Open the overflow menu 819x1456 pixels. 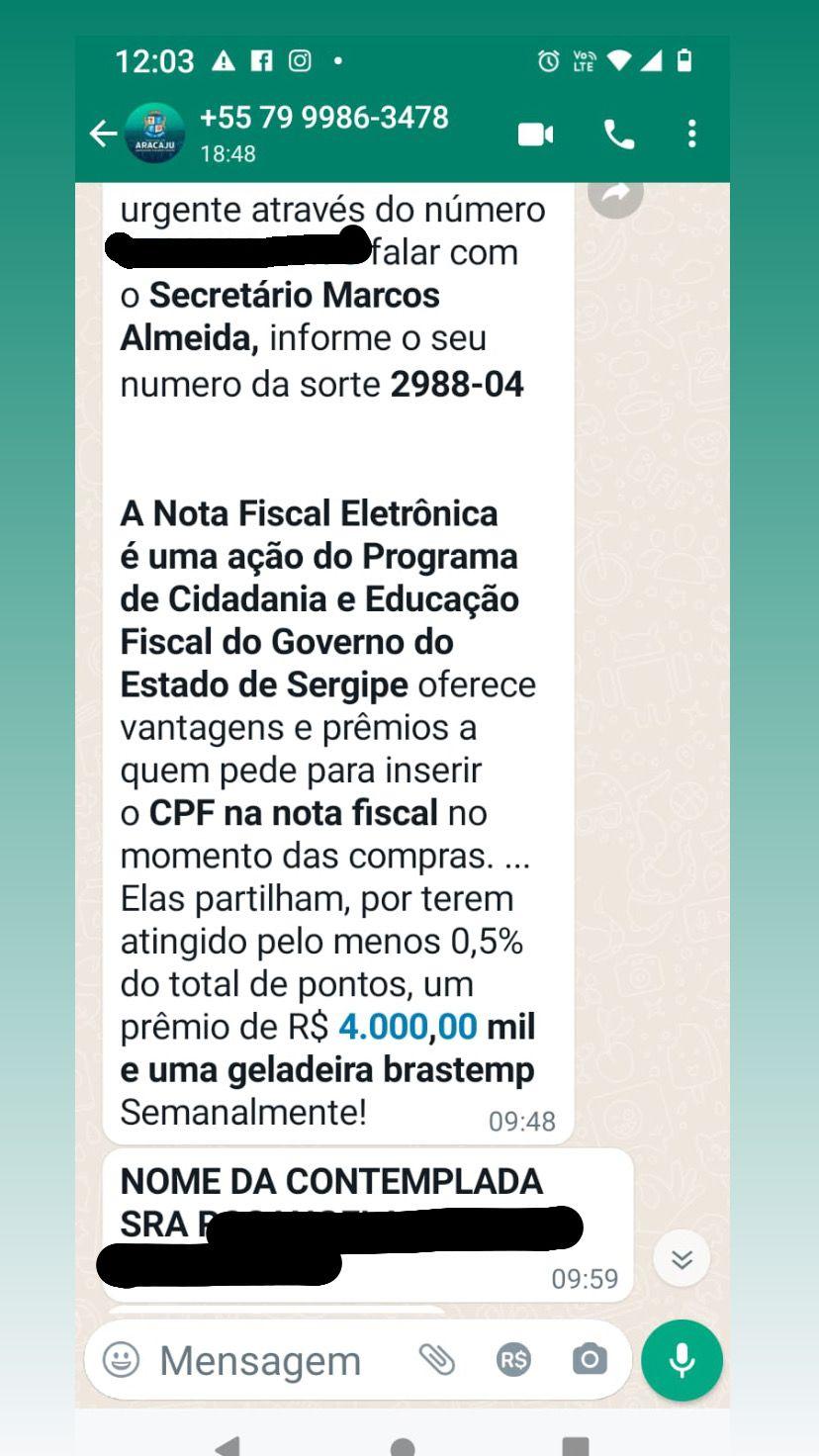[x=691, y=134]
